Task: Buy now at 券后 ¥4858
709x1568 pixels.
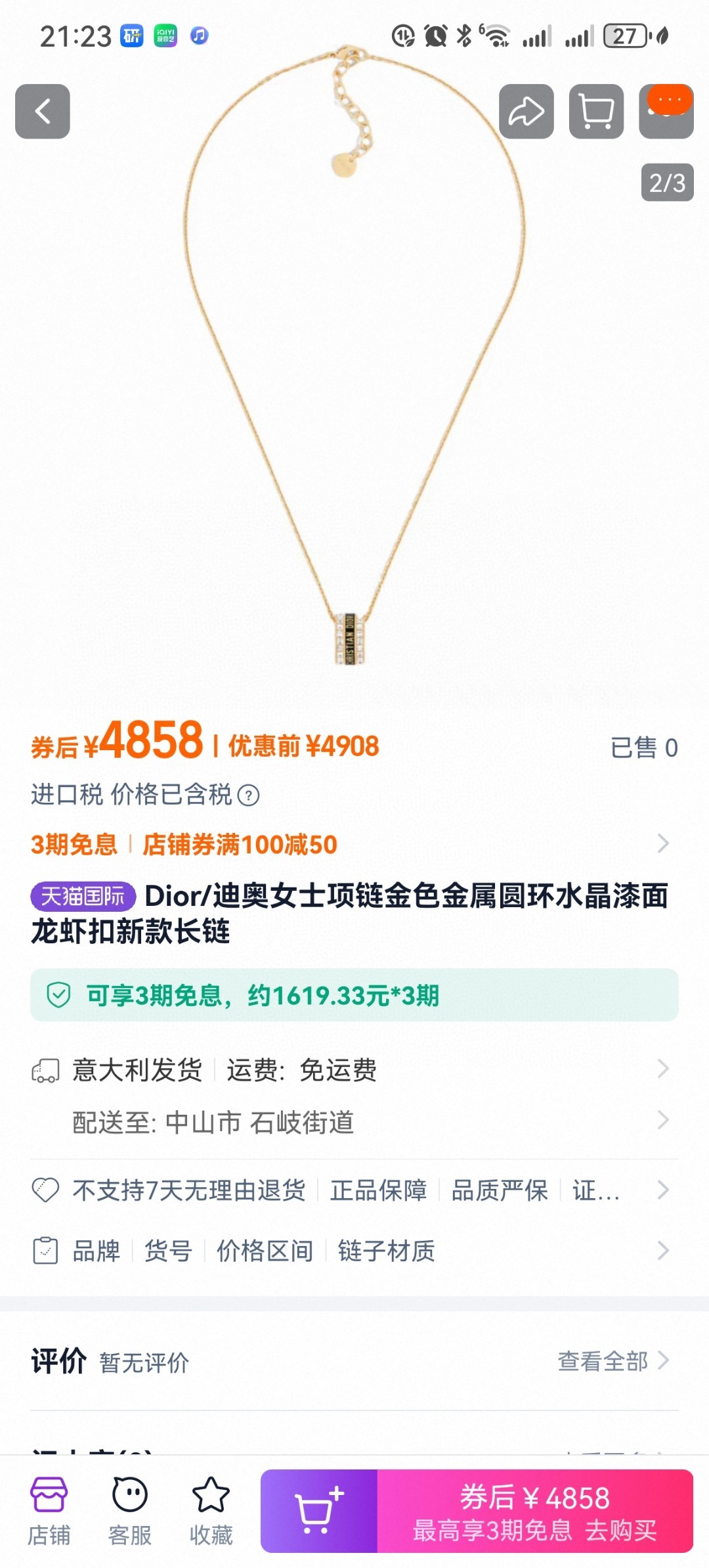Action: pos(534,1511)
